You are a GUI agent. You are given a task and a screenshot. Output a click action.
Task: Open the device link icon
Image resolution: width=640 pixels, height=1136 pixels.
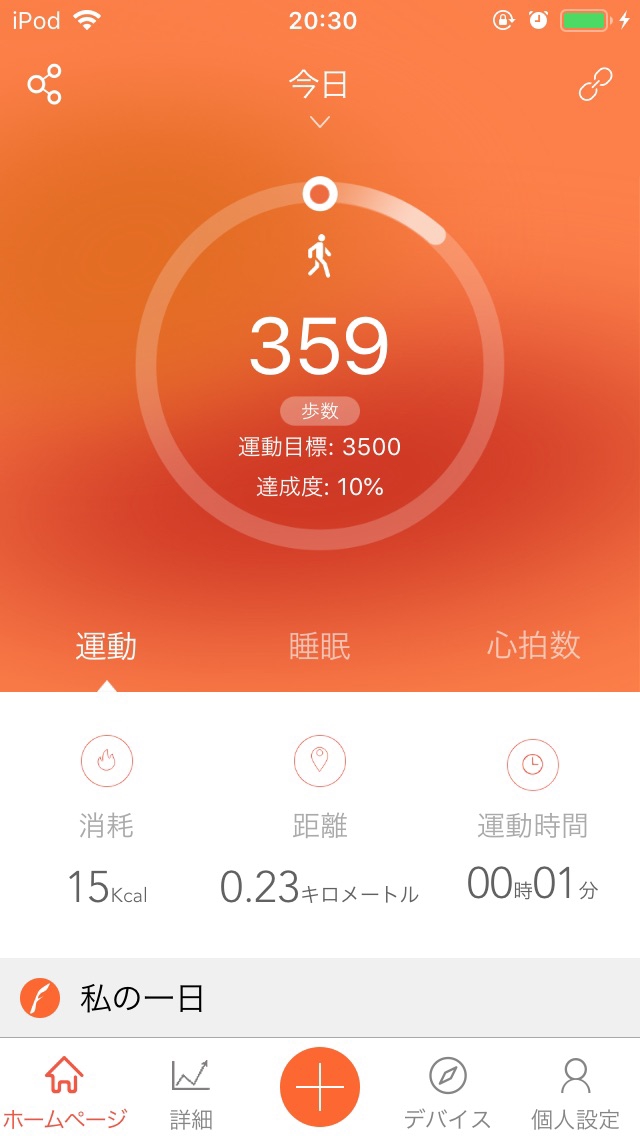[595, 84]
